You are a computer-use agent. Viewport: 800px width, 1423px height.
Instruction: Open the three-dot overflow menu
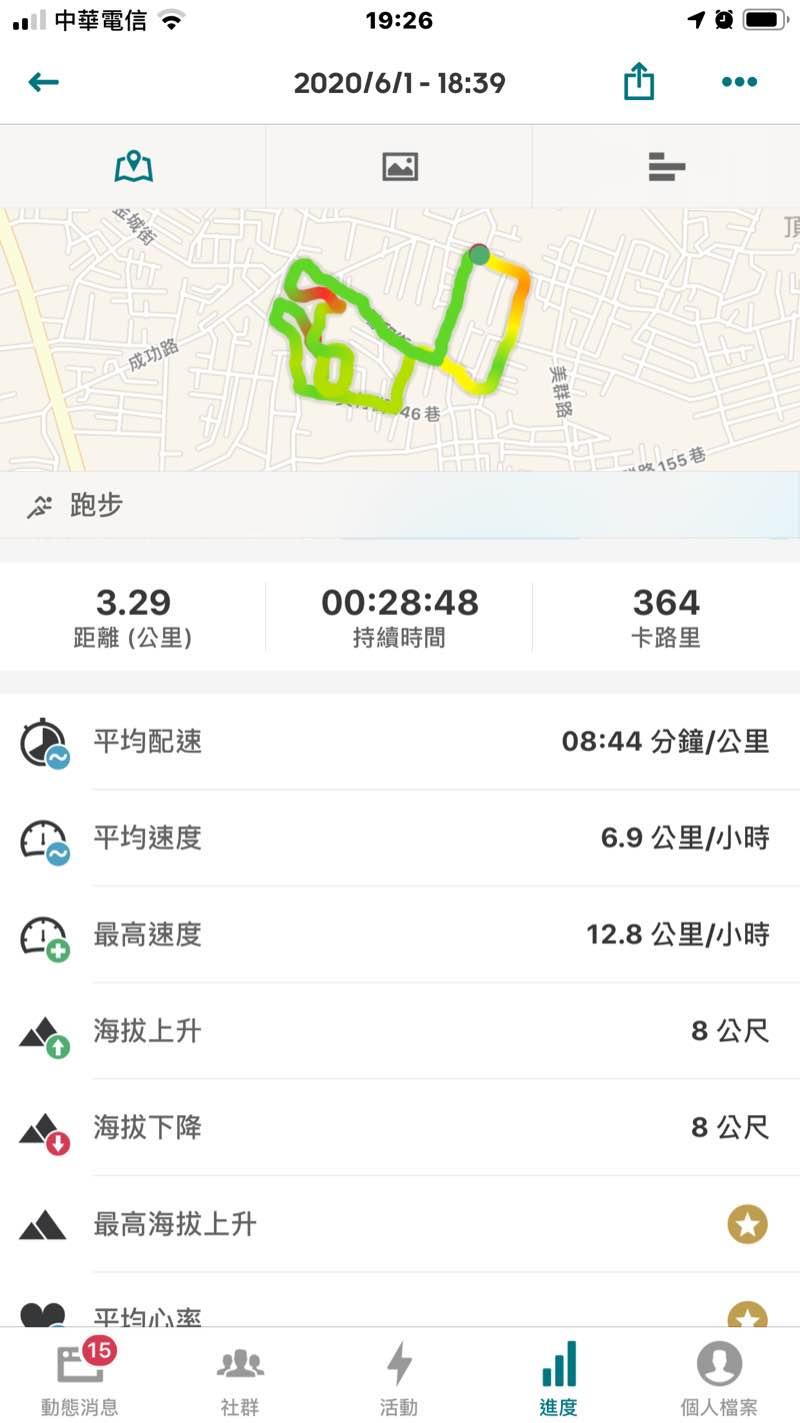pyautogui.click(x=739, y=82)
